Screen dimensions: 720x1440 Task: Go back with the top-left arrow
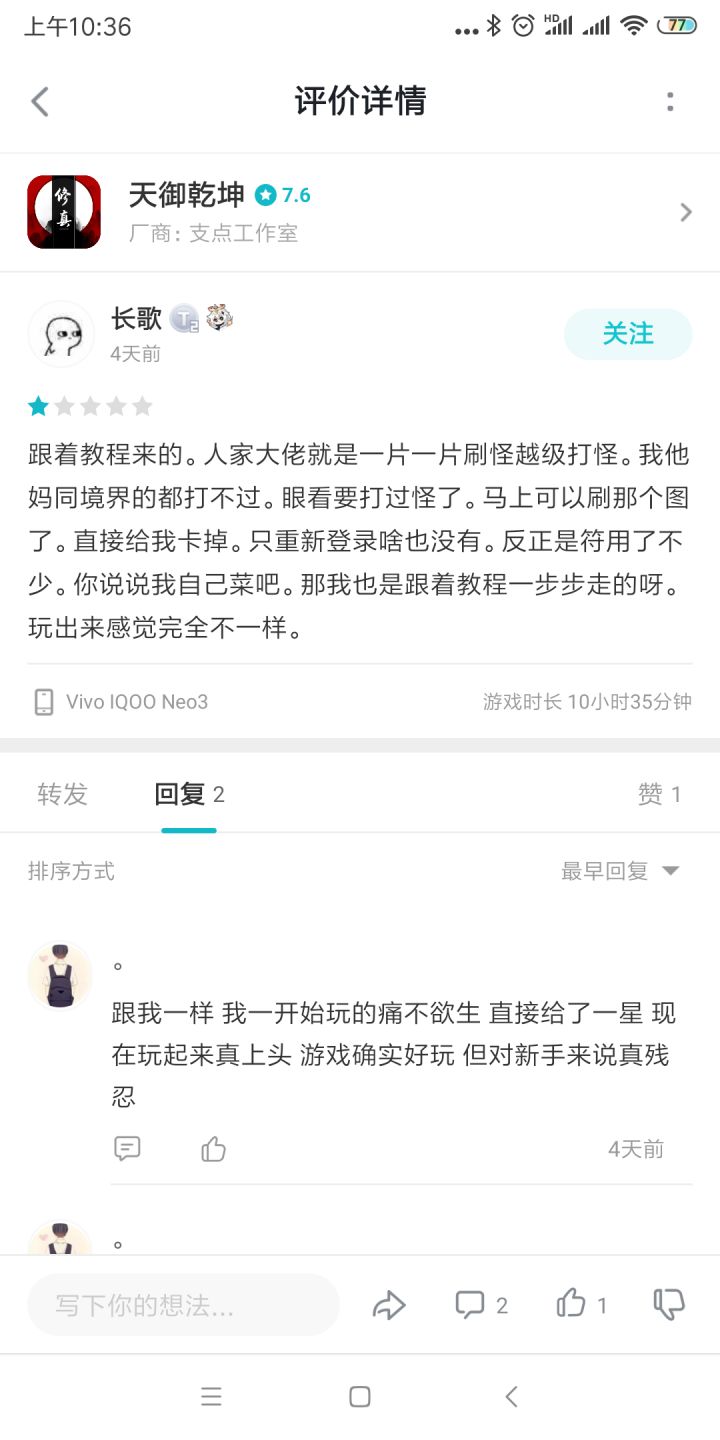[x=40, y=100]
